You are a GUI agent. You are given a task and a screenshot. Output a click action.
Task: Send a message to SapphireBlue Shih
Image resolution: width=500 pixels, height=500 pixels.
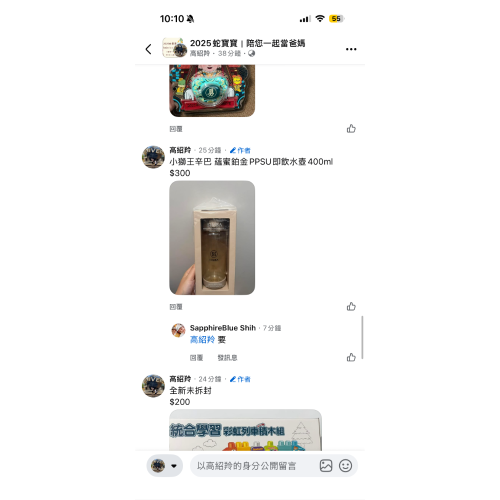click(x=227, y=358)
